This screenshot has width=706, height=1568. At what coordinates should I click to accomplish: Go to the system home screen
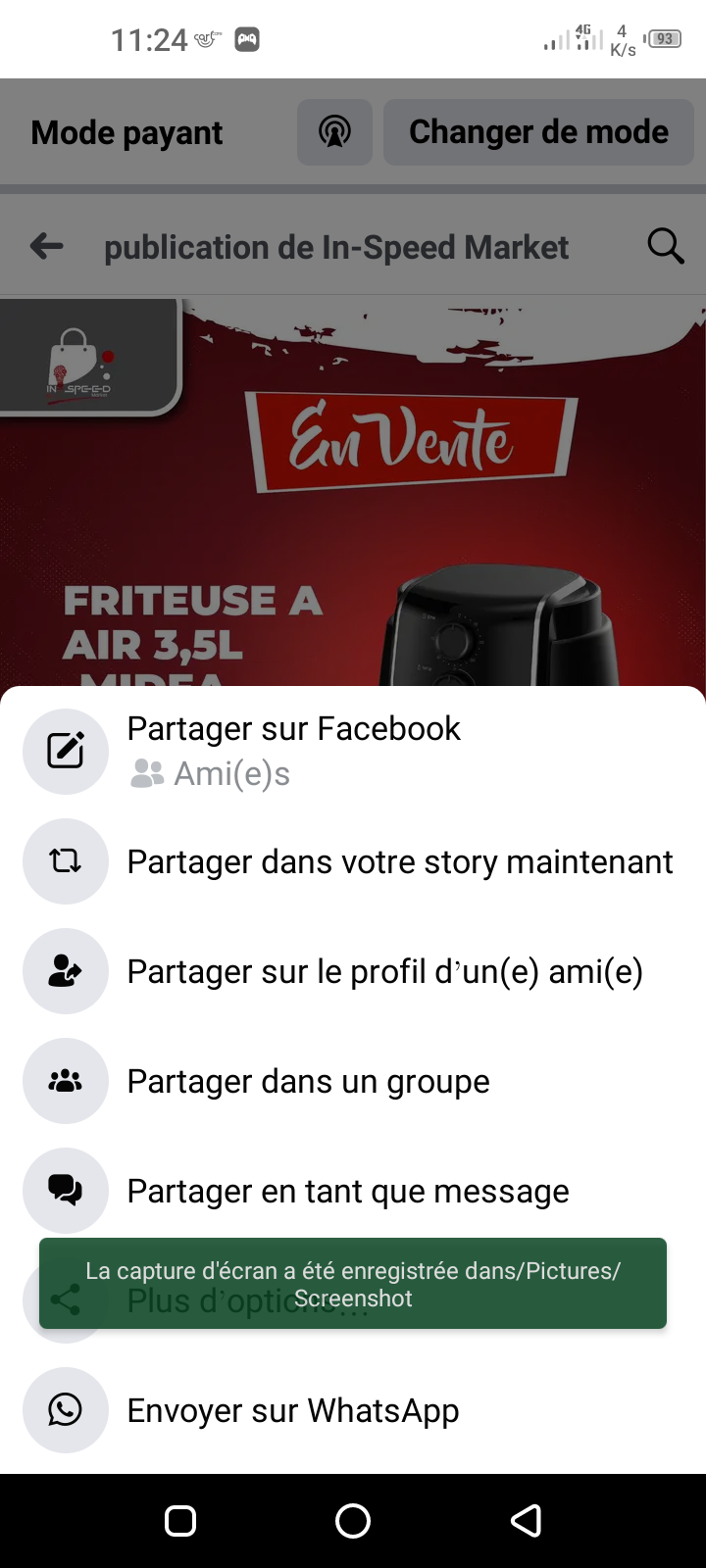pos(353,1521)
